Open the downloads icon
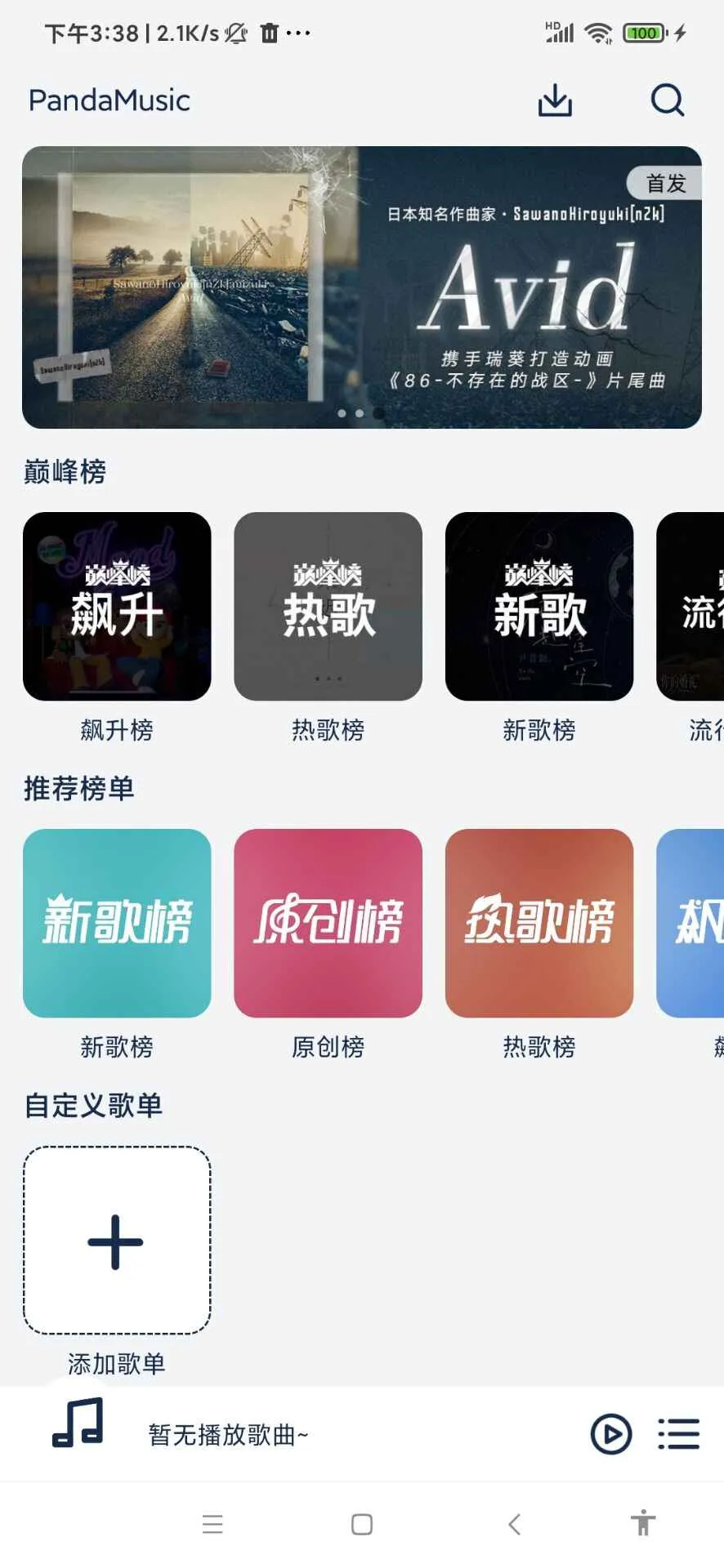 coord(555,100)
